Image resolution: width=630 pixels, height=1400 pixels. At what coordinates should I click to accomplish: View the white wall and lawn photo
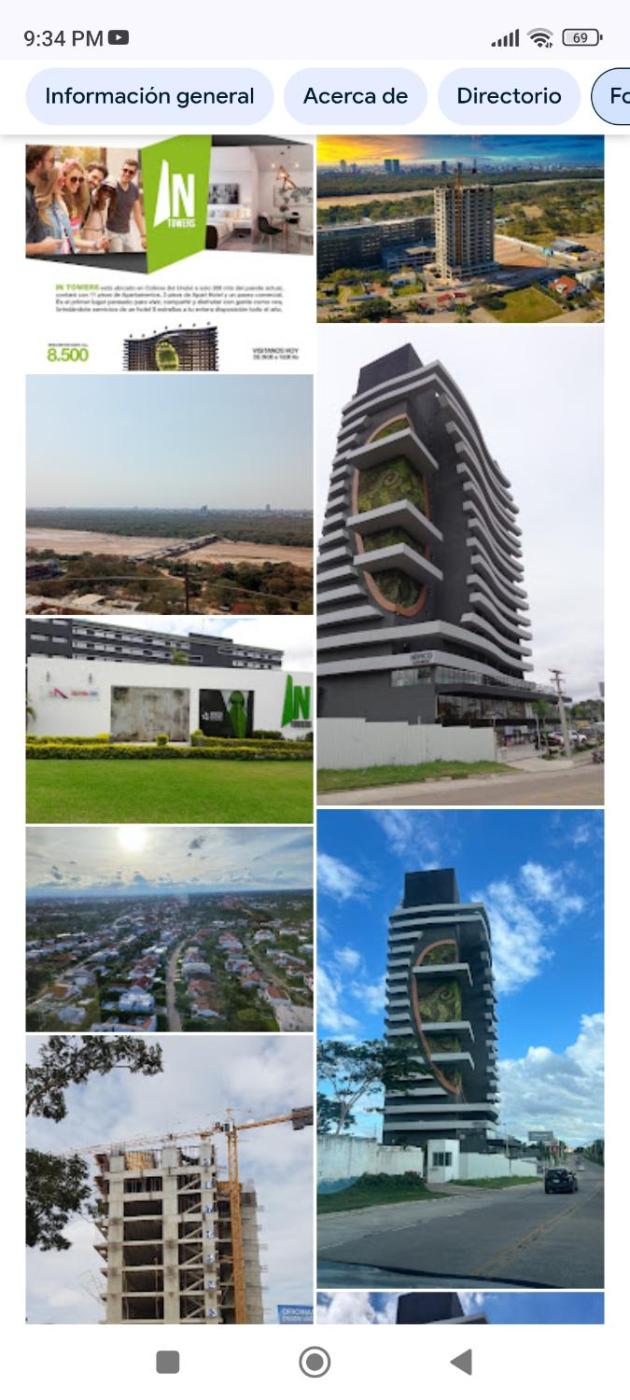tap(169, 720)
